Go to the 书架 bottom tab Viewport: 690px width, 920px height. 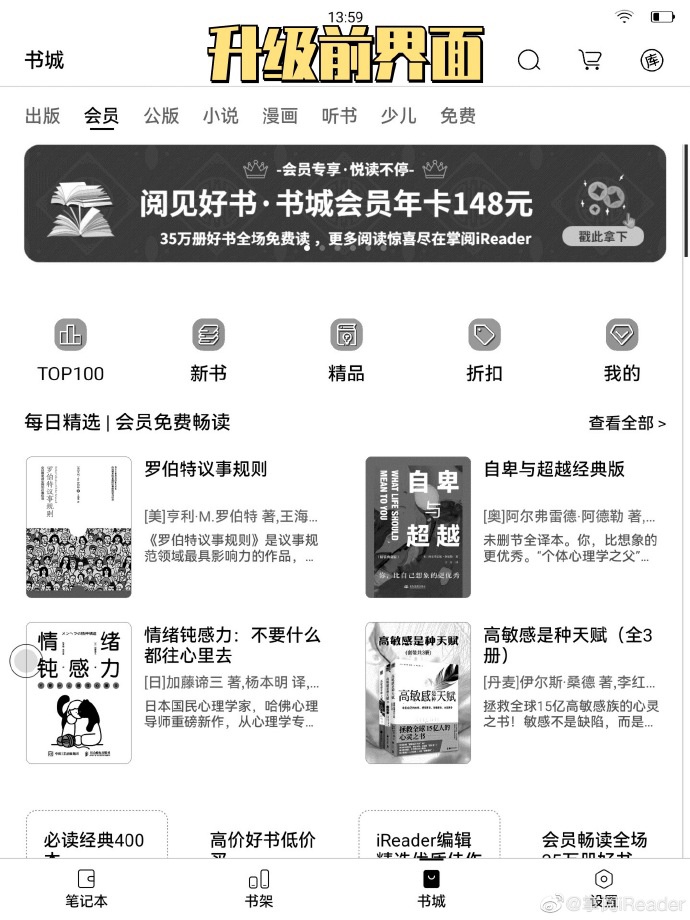click(x=258, y=888)
